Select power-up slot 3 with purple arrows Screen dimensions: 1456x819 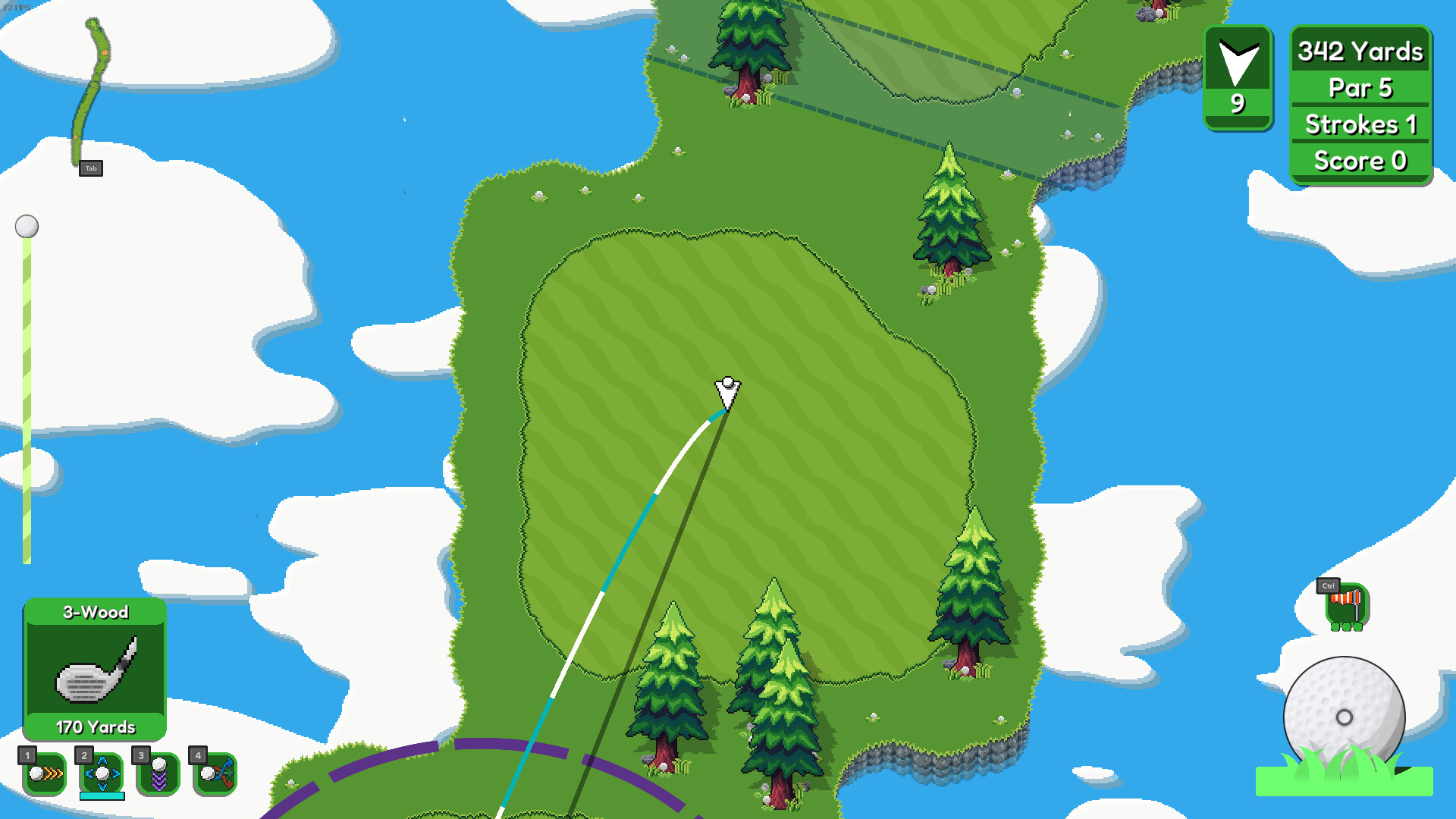(158, 773)
